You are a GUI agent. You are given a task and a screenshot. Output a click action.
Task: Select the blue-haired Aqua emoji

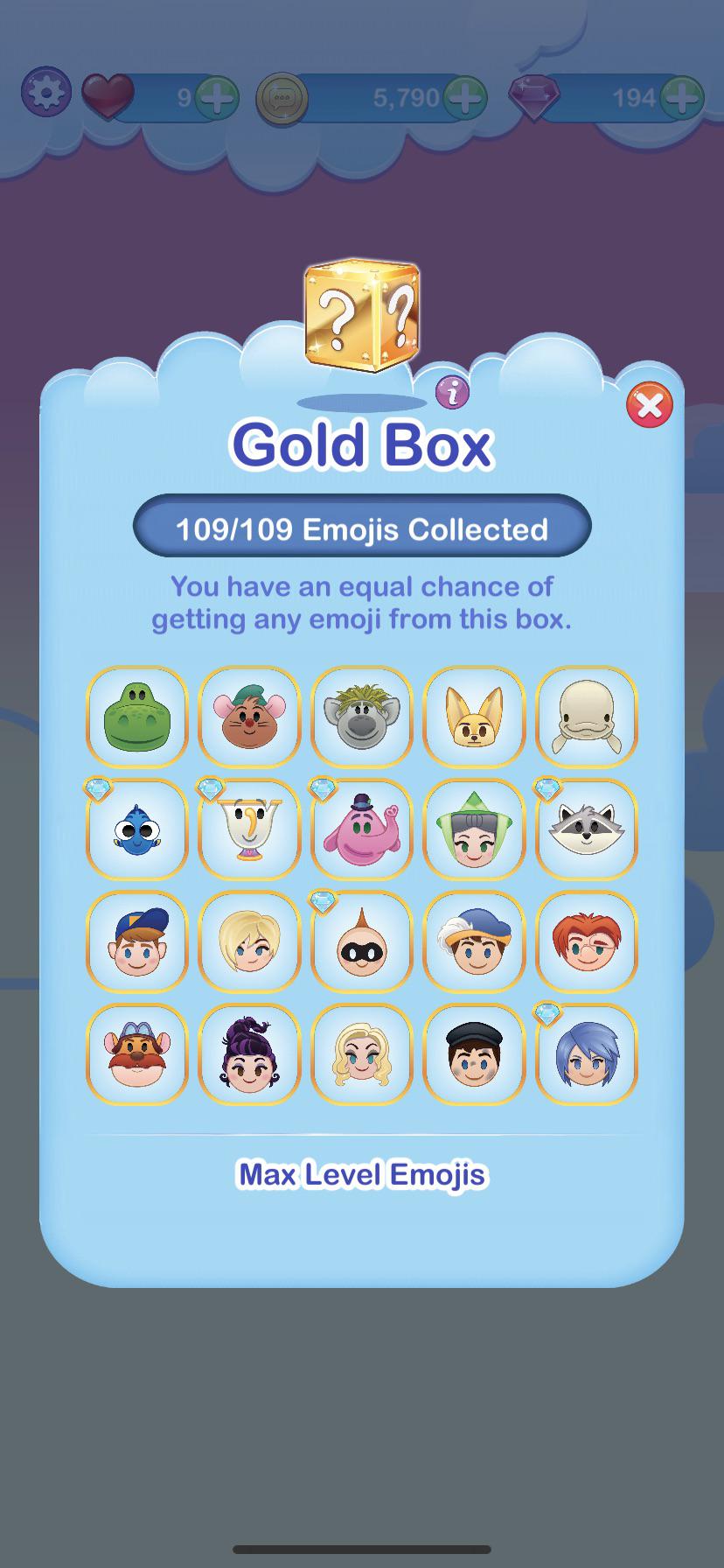[587, 1055]
